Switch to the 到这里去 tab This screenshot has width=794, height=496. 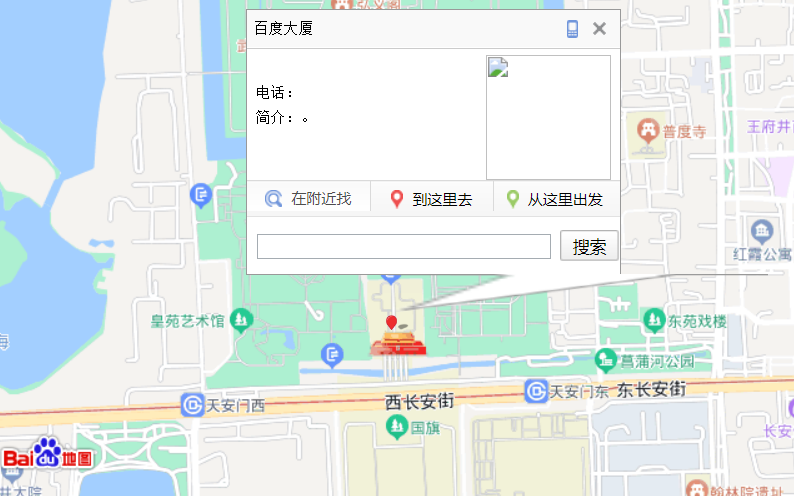point(431,199)
